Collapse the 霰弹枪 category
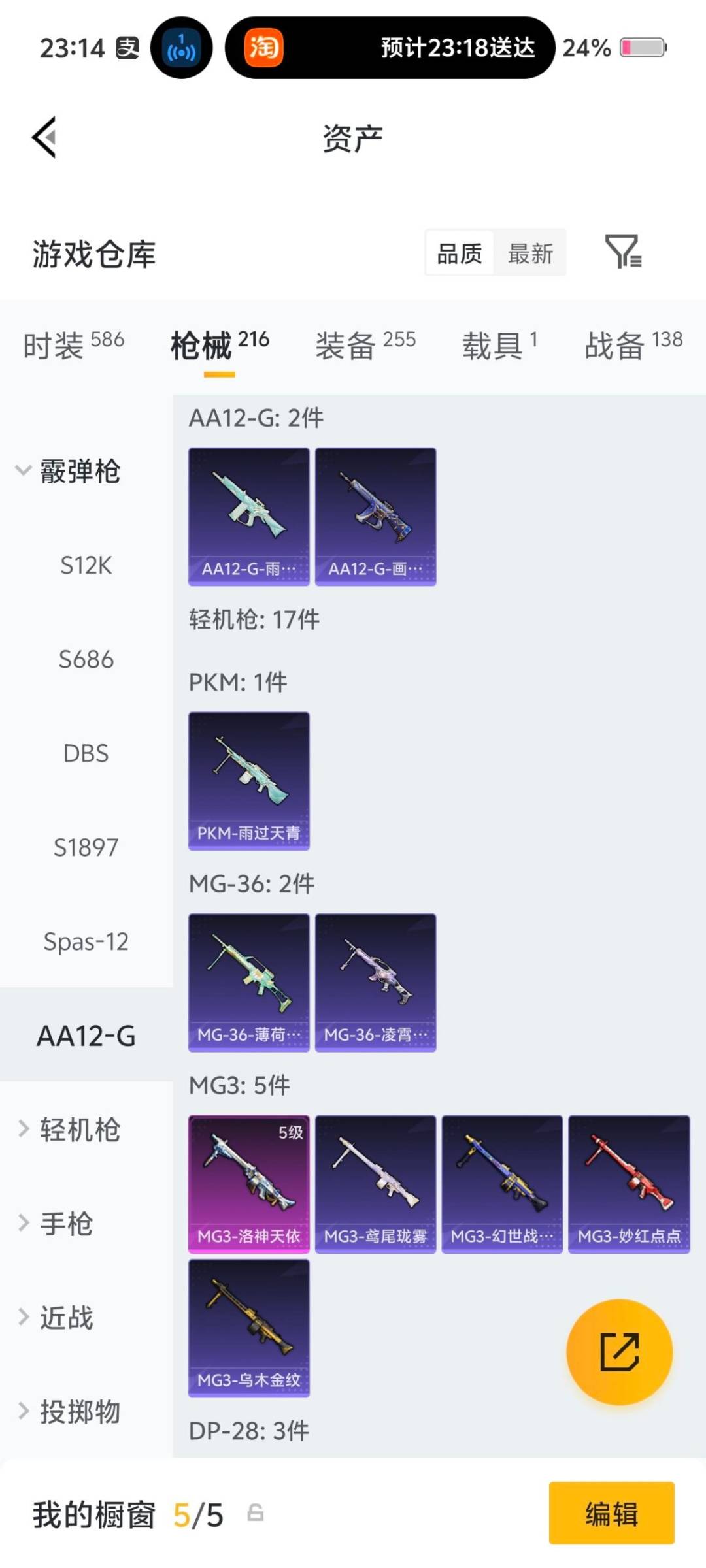 [78, 470]
